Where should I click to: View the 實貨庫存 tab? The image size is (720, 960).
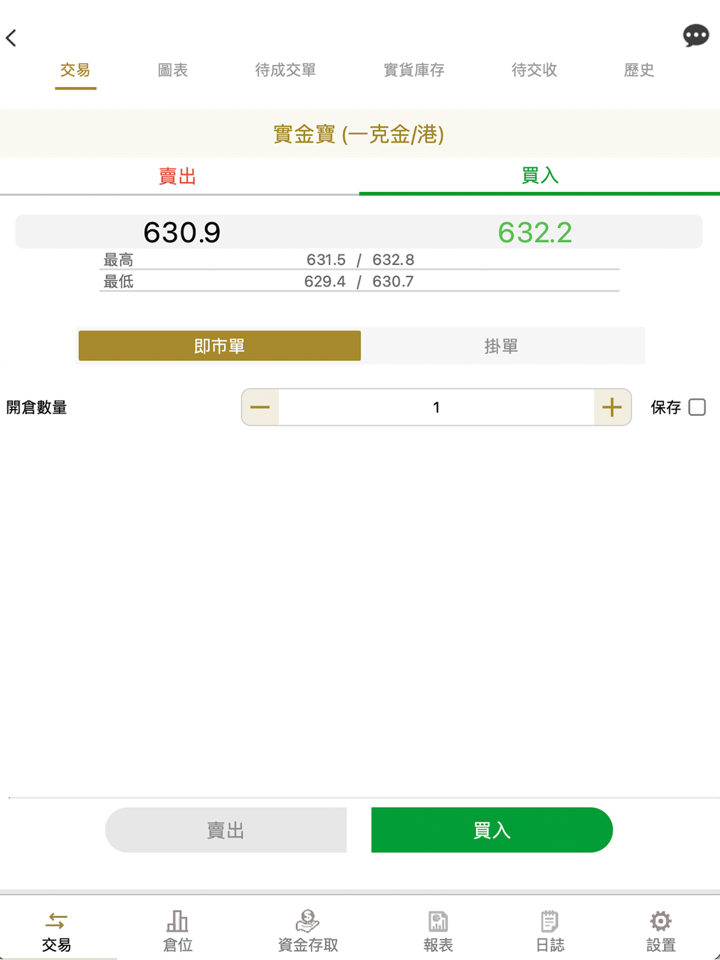(414, 71)
